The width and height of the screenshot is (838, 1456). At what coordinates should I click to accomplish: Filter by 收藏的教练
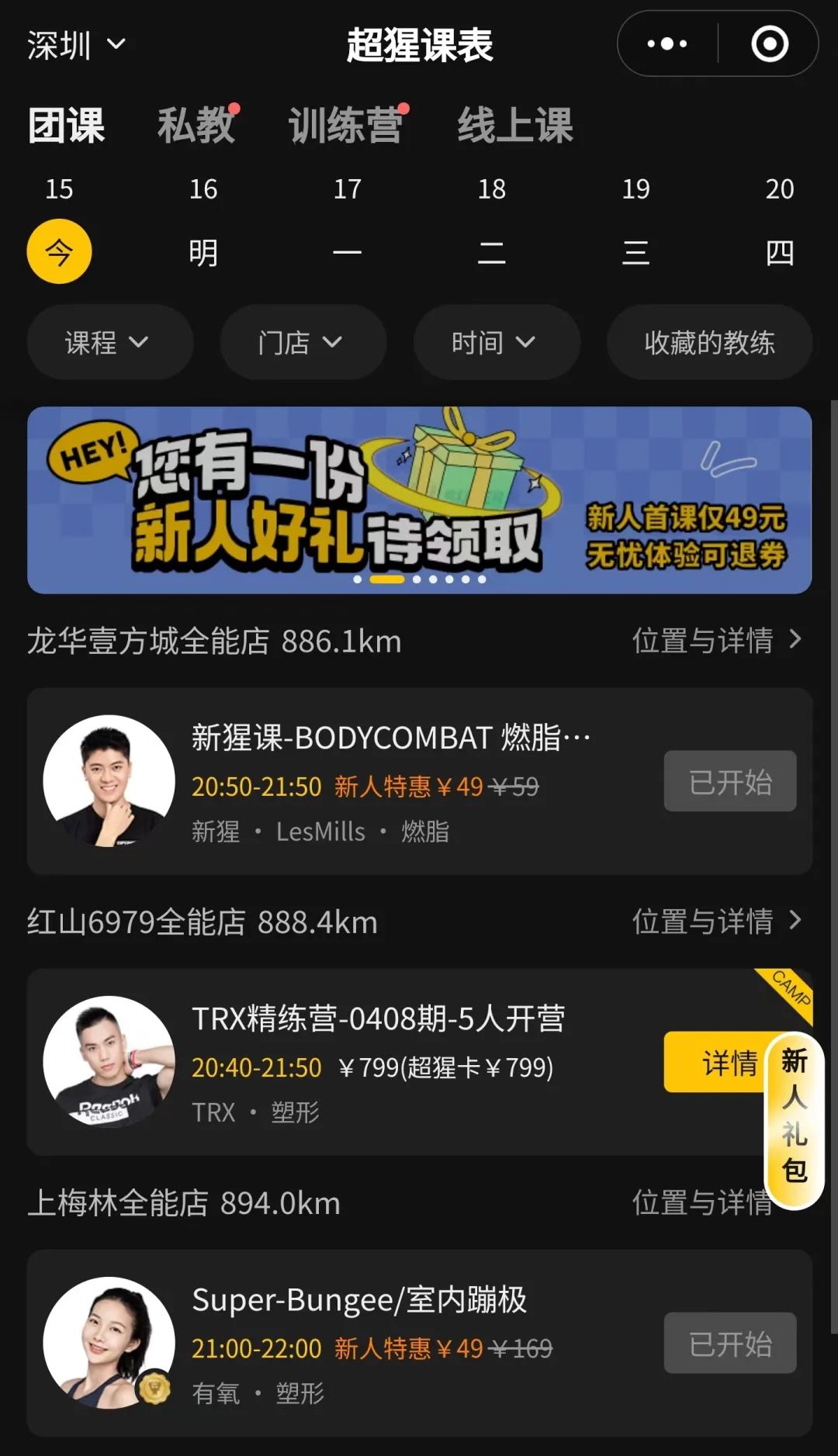pyautogui.click(x=709, y=342)
